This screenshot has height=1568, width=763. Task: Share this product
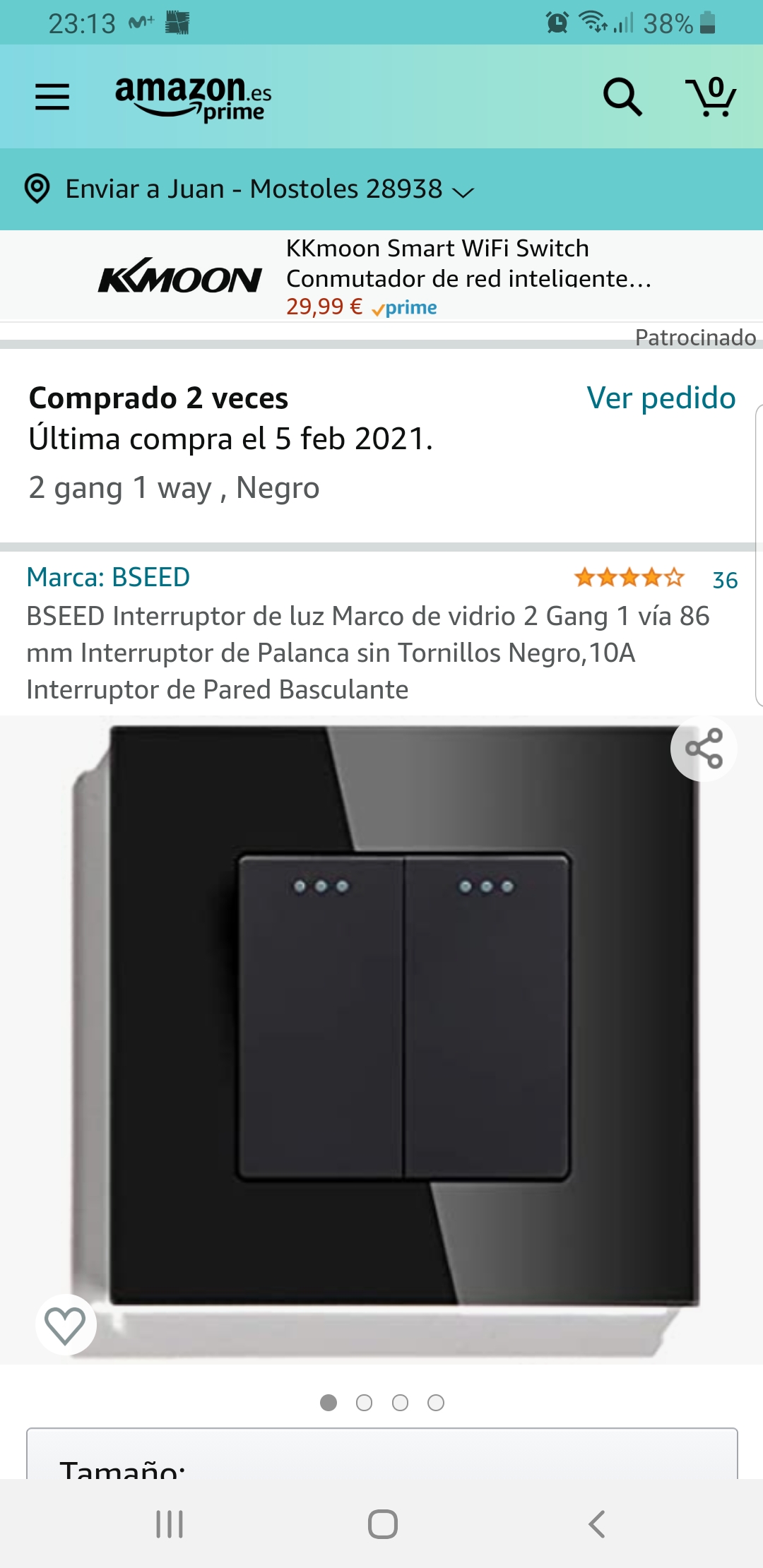tap(704, 748)
